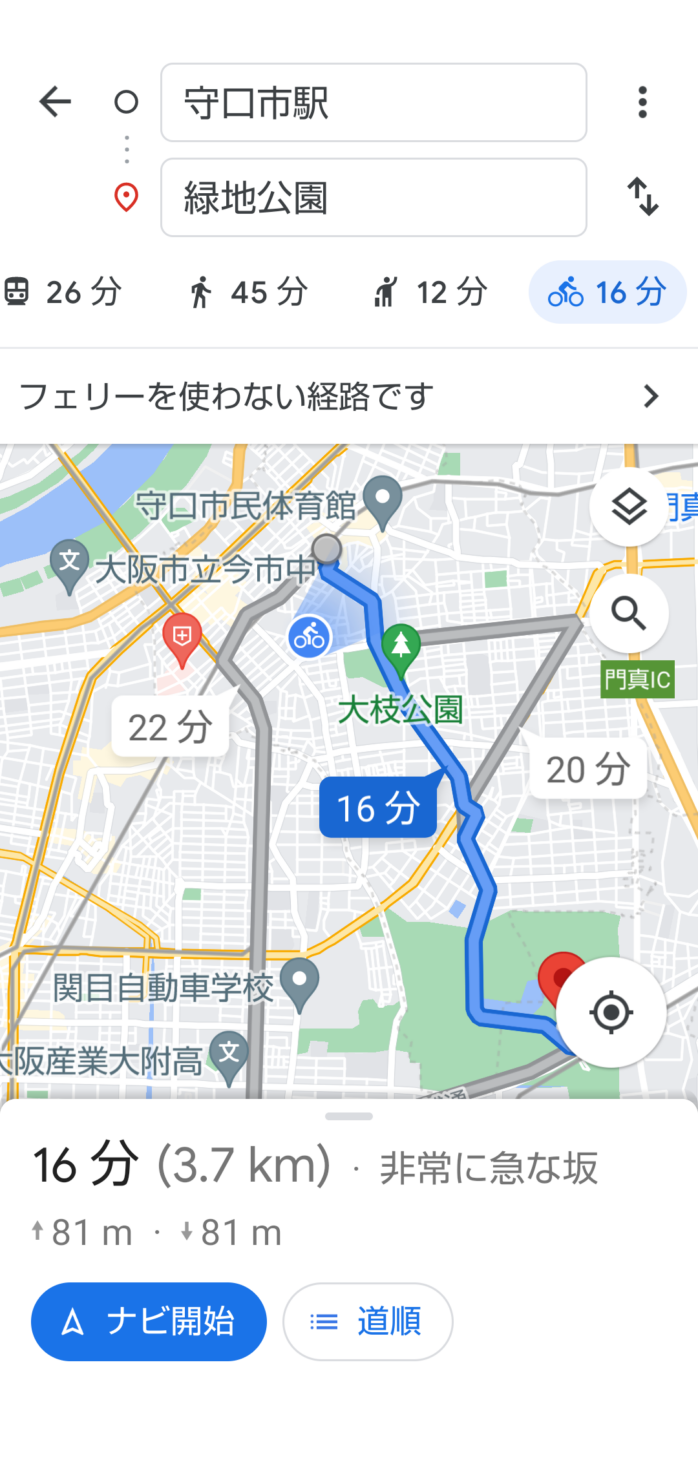Select the cycling mode 16 分

[x=607, y=292]
